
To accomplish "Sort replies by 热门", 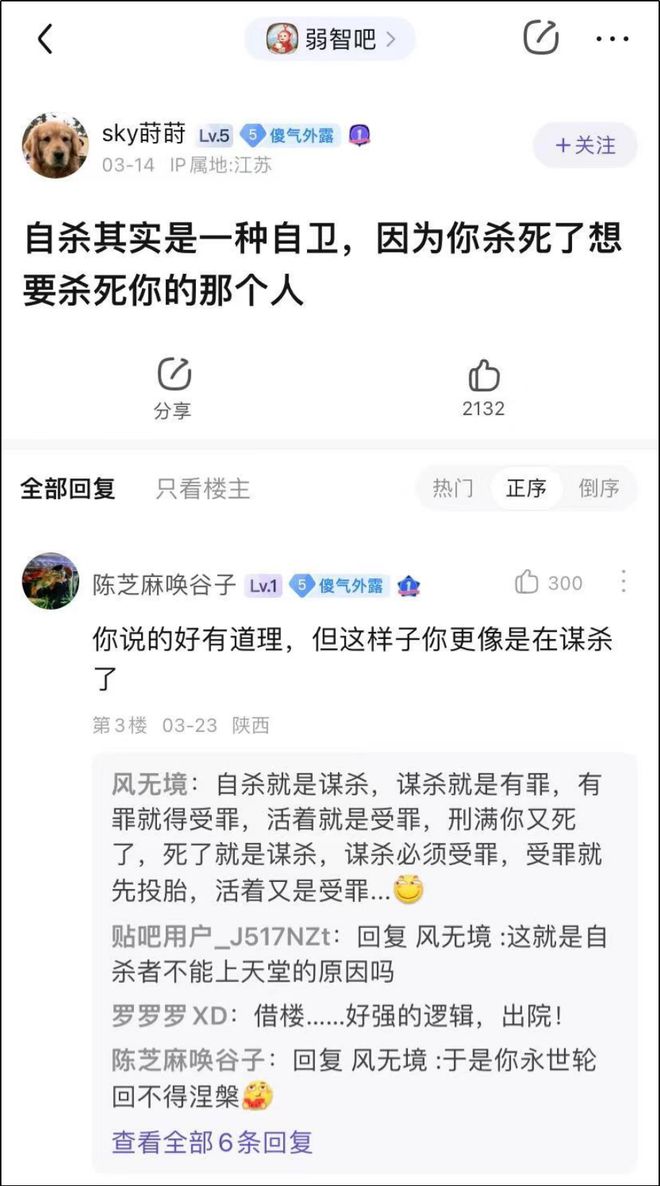I will (x=453, y=489).
